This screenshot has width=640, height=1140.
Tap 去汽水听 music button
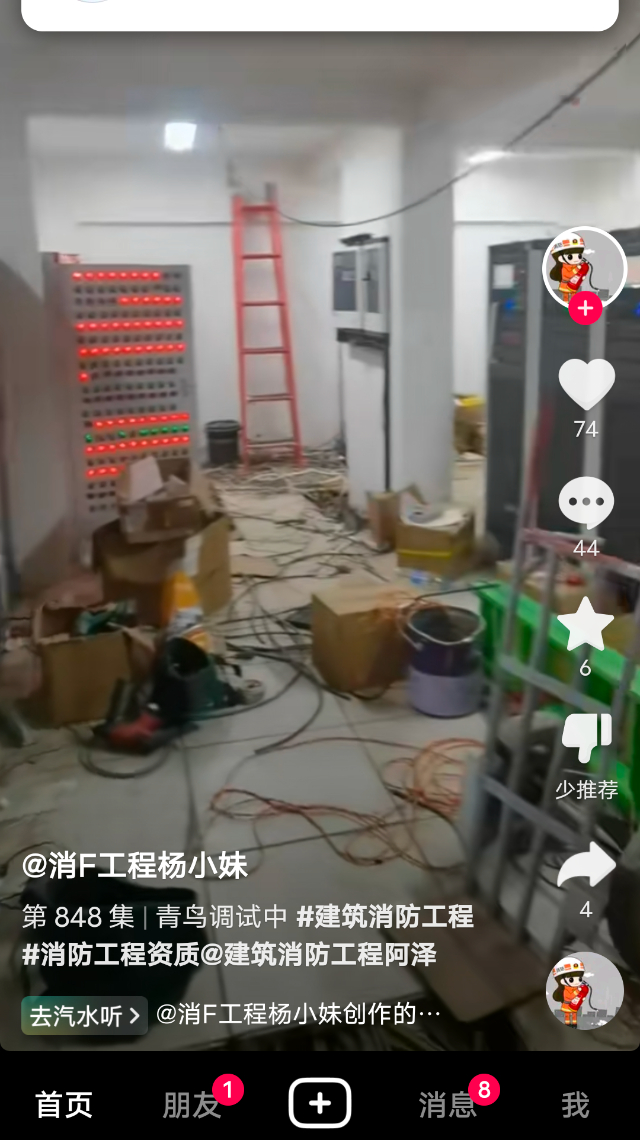click(x=84, y=1015)
